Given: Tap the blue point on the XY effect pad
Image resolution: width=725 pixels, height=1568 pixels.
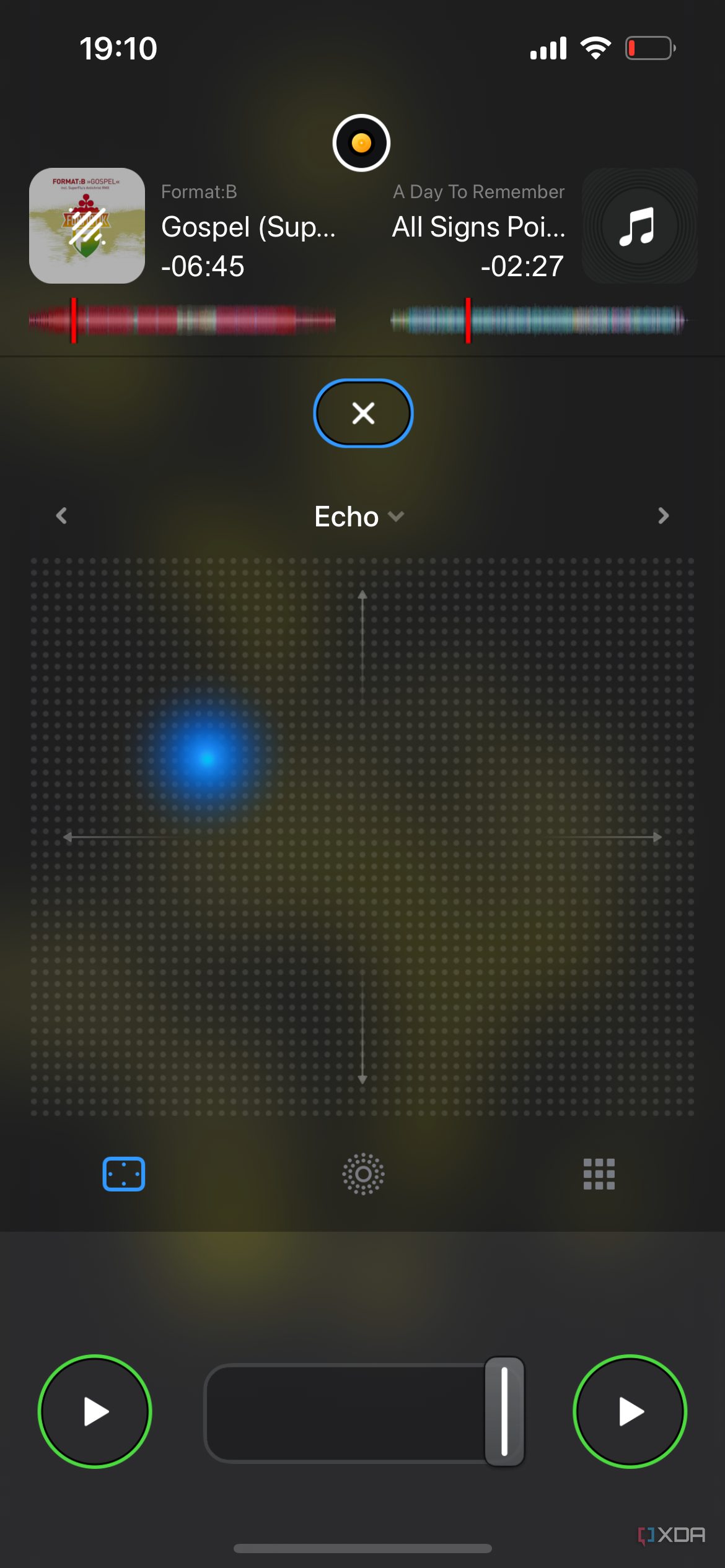Looking at the screenshot, I should coord(207,757).
